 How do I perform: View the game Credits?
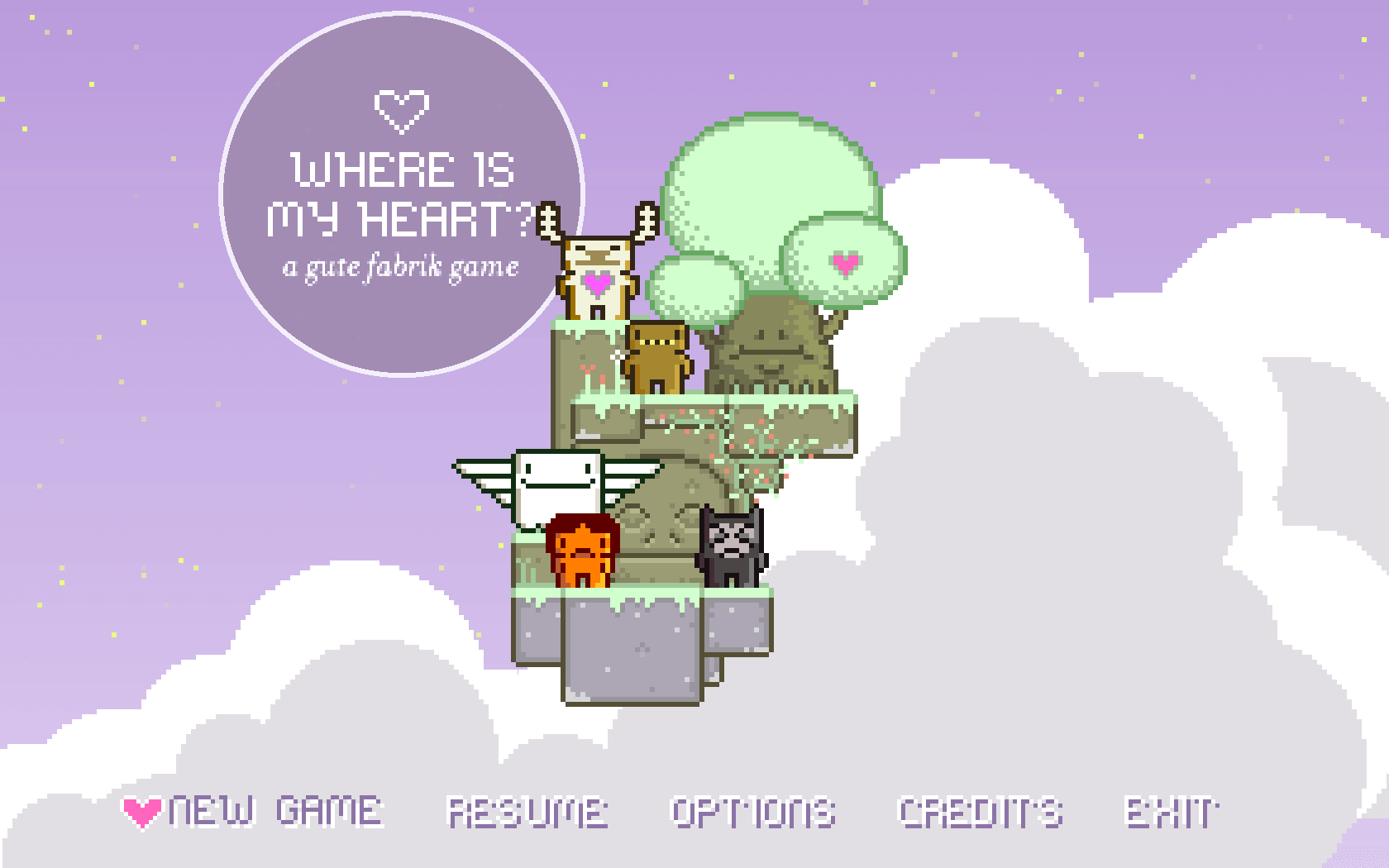(980, 812)
